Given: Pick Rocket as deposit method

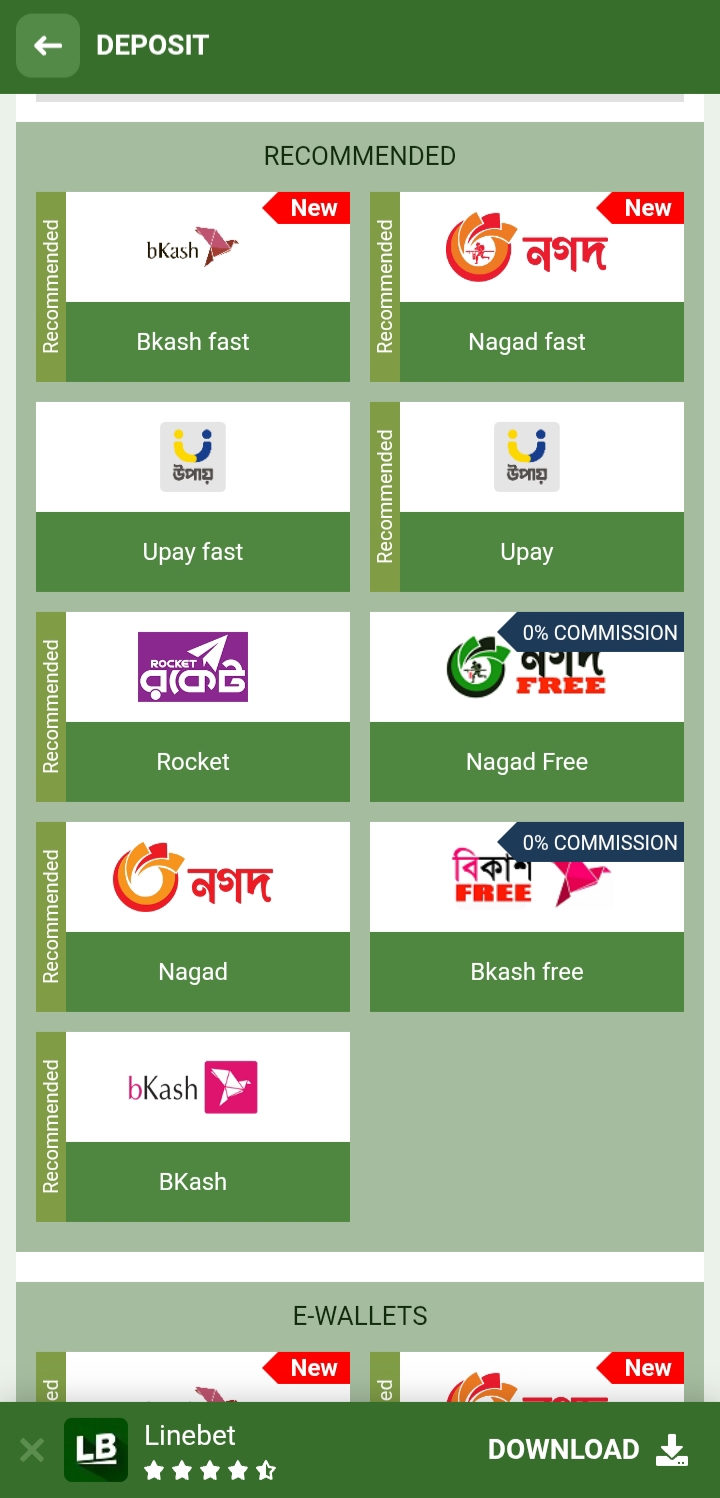Looking at the screenshot, I should click(193, 707).
